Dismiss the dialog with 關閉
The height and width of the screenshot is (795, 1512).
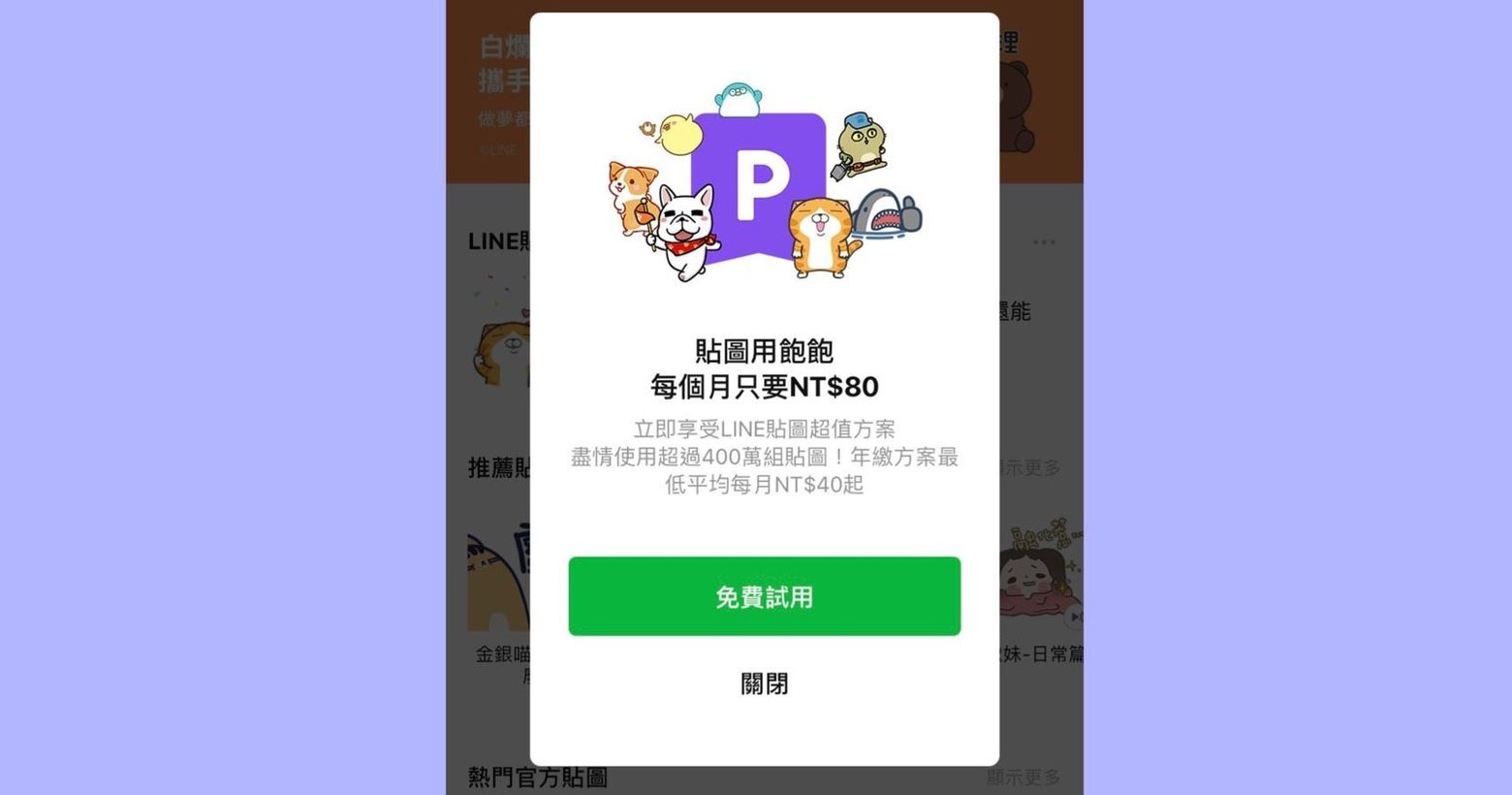click(764, 684)
